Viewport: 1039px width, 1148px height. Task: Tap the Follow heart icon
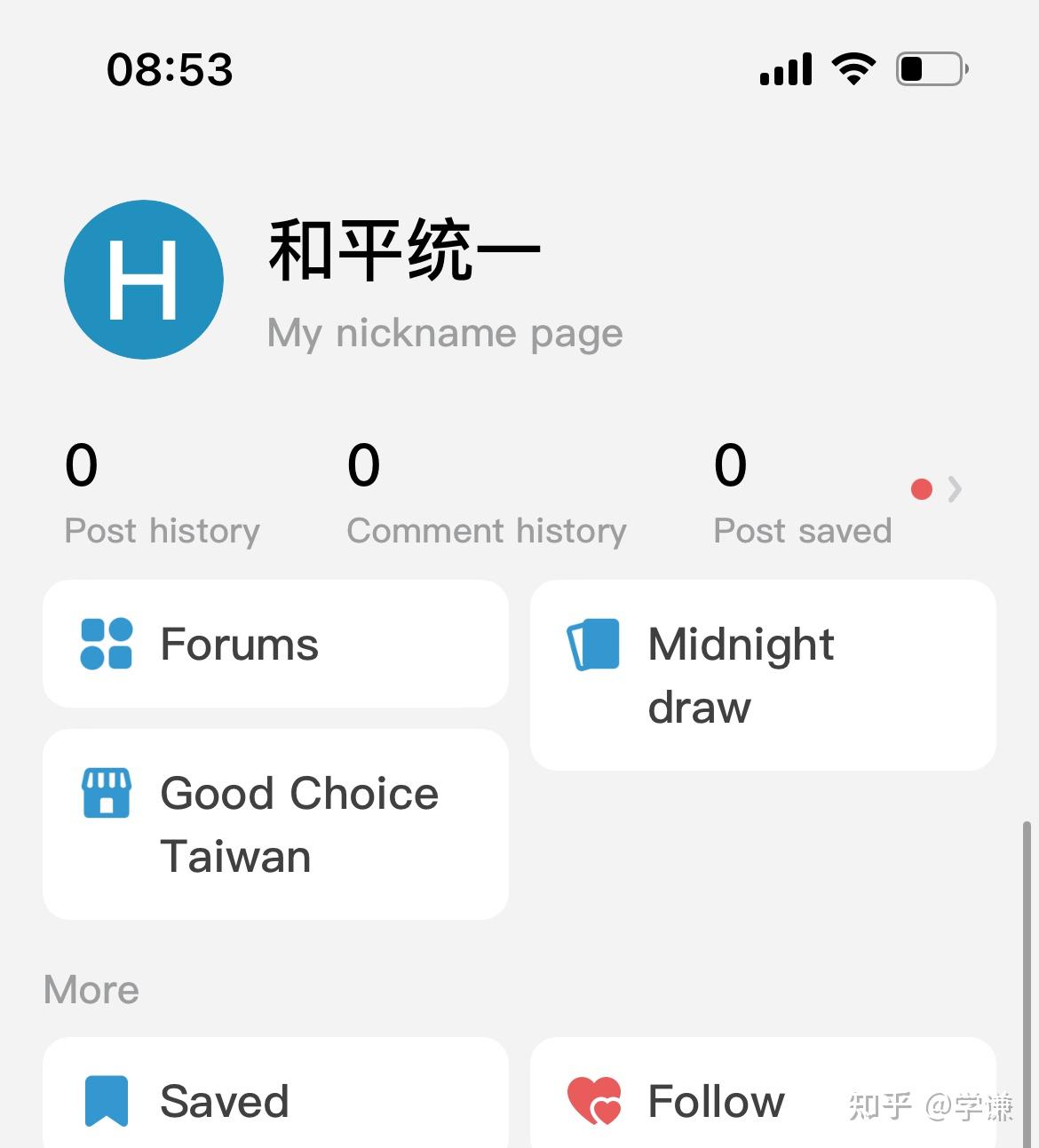pos(593,1099)
